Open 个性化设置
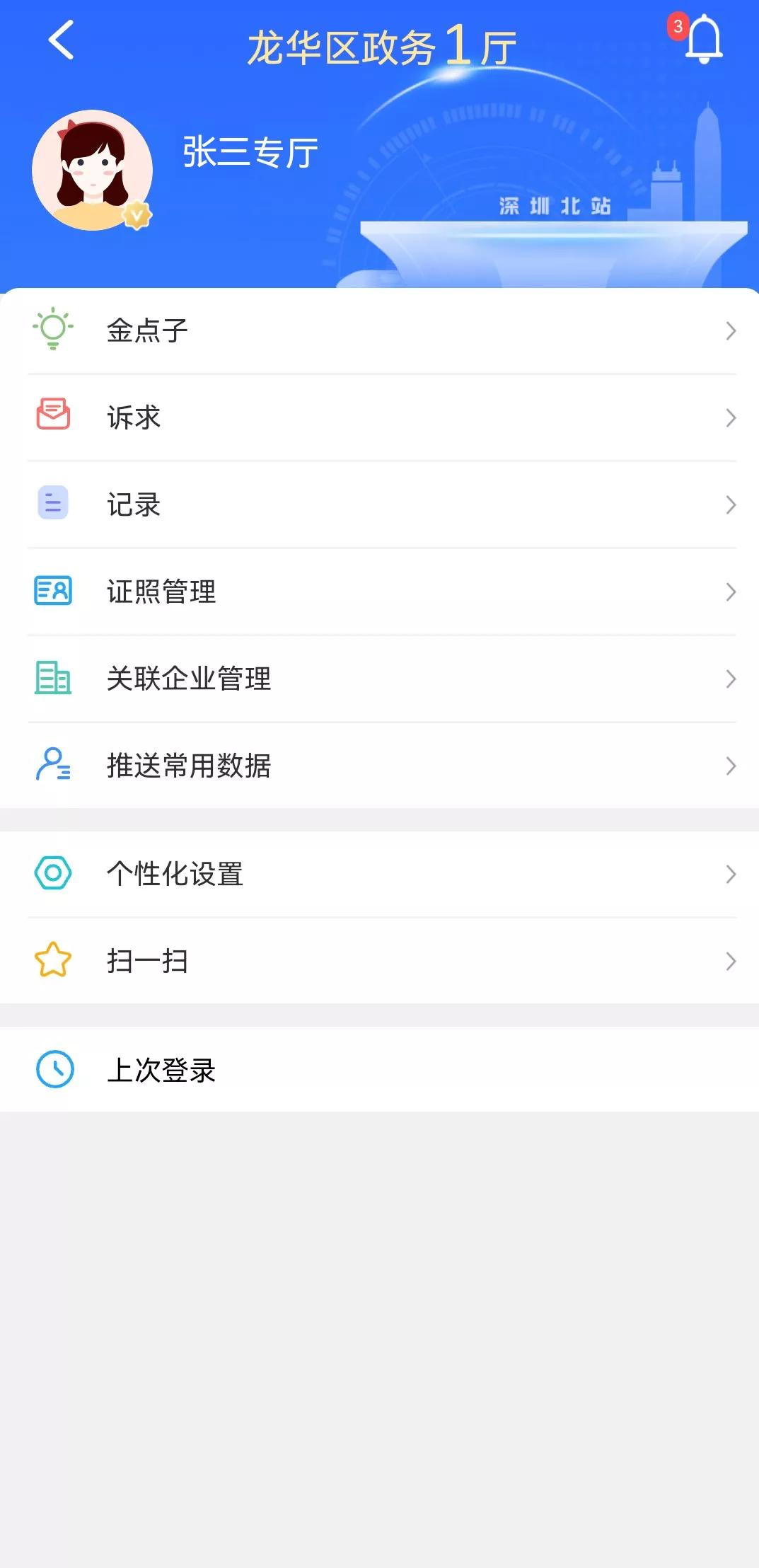This screenshot has width=759, height=1568. click(379, 874)
